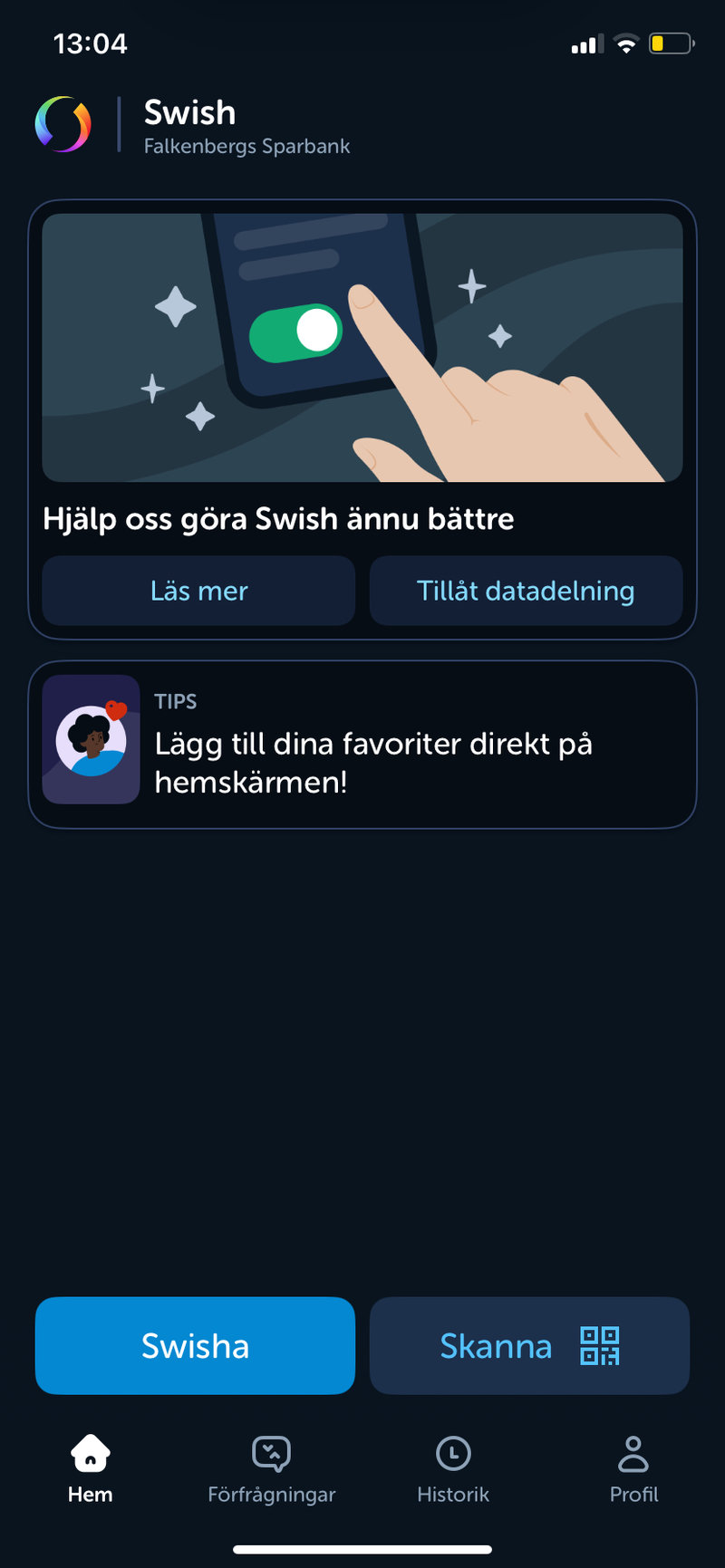
Task: Tap the banner illustration with the finger
Action: (362, 346)
